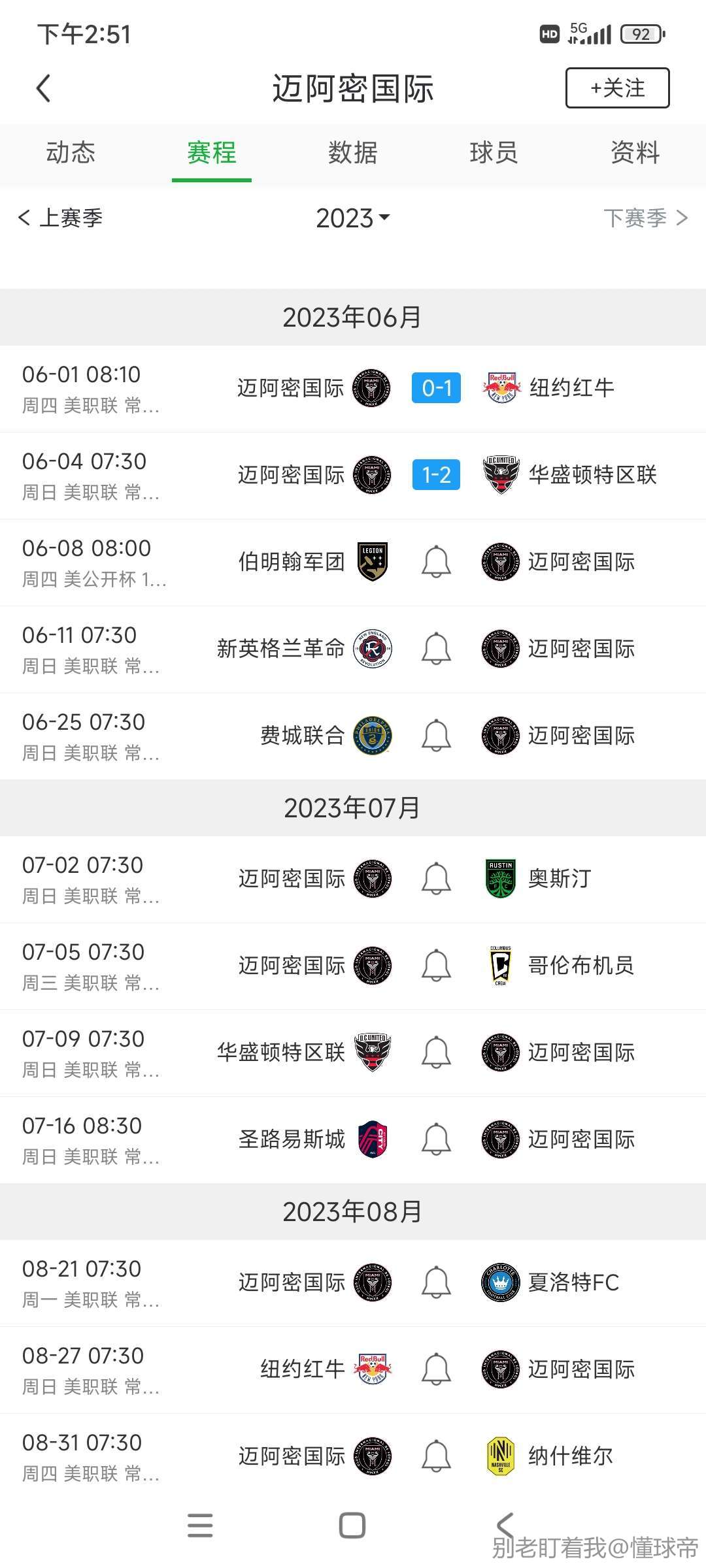
Task: Set reminder bell for 新英格兰革命 match
Action: (436, 649)
